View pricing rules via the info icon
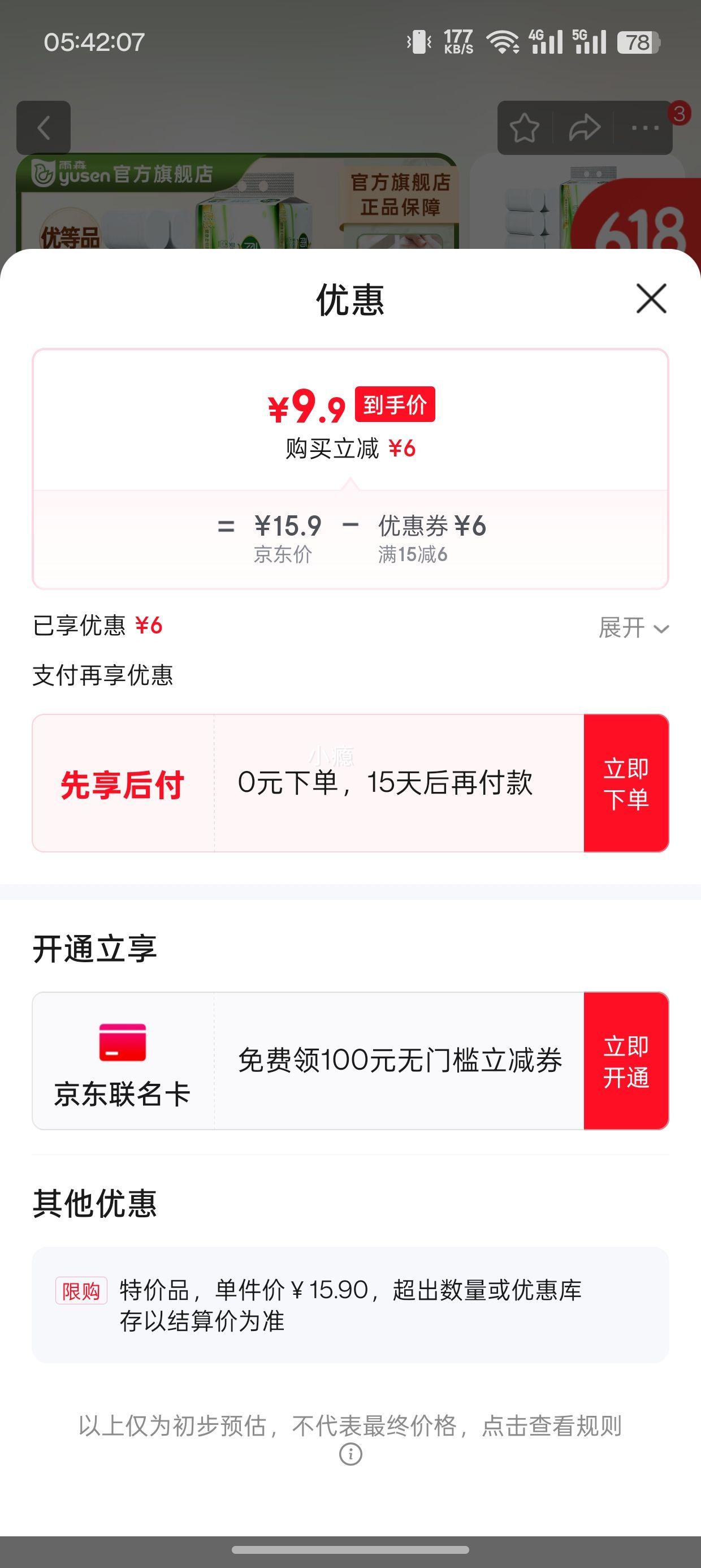 pyautogui.click(x=350, y=1454)
